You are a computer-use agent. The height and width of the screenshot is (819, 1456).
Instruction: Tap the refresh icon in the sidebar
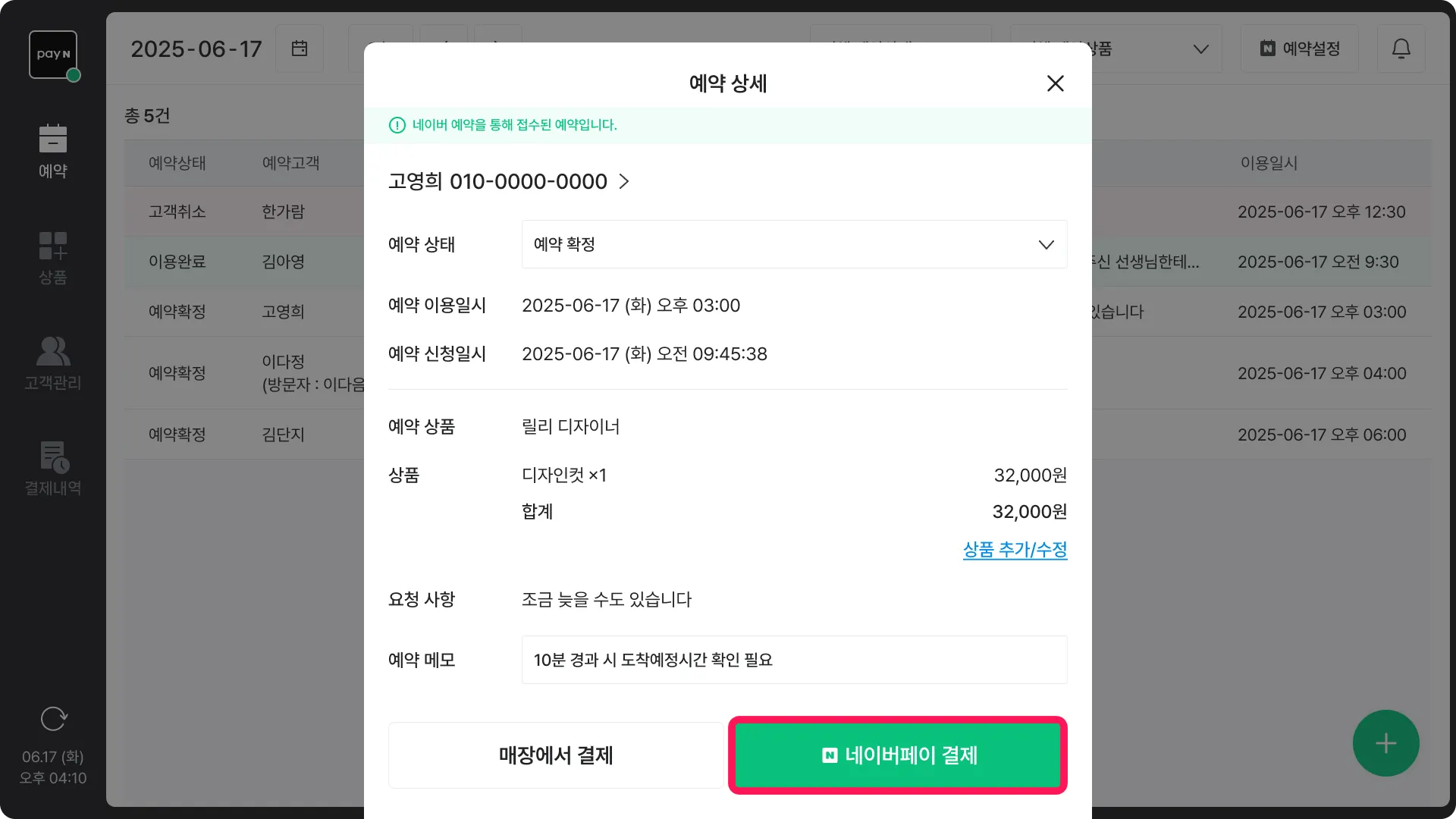click(53, 718)
